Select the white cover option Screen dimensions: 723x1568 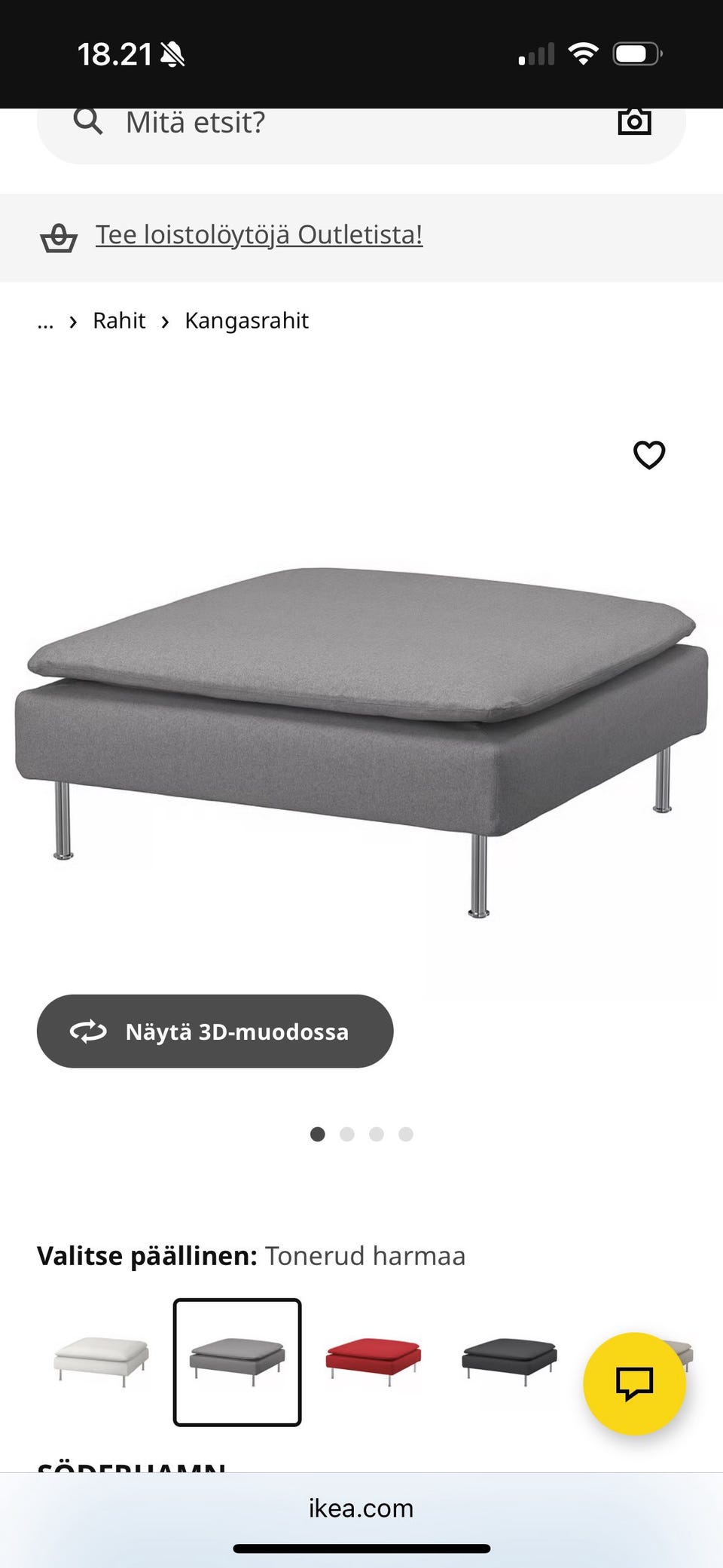click(x=100, y=1359)
